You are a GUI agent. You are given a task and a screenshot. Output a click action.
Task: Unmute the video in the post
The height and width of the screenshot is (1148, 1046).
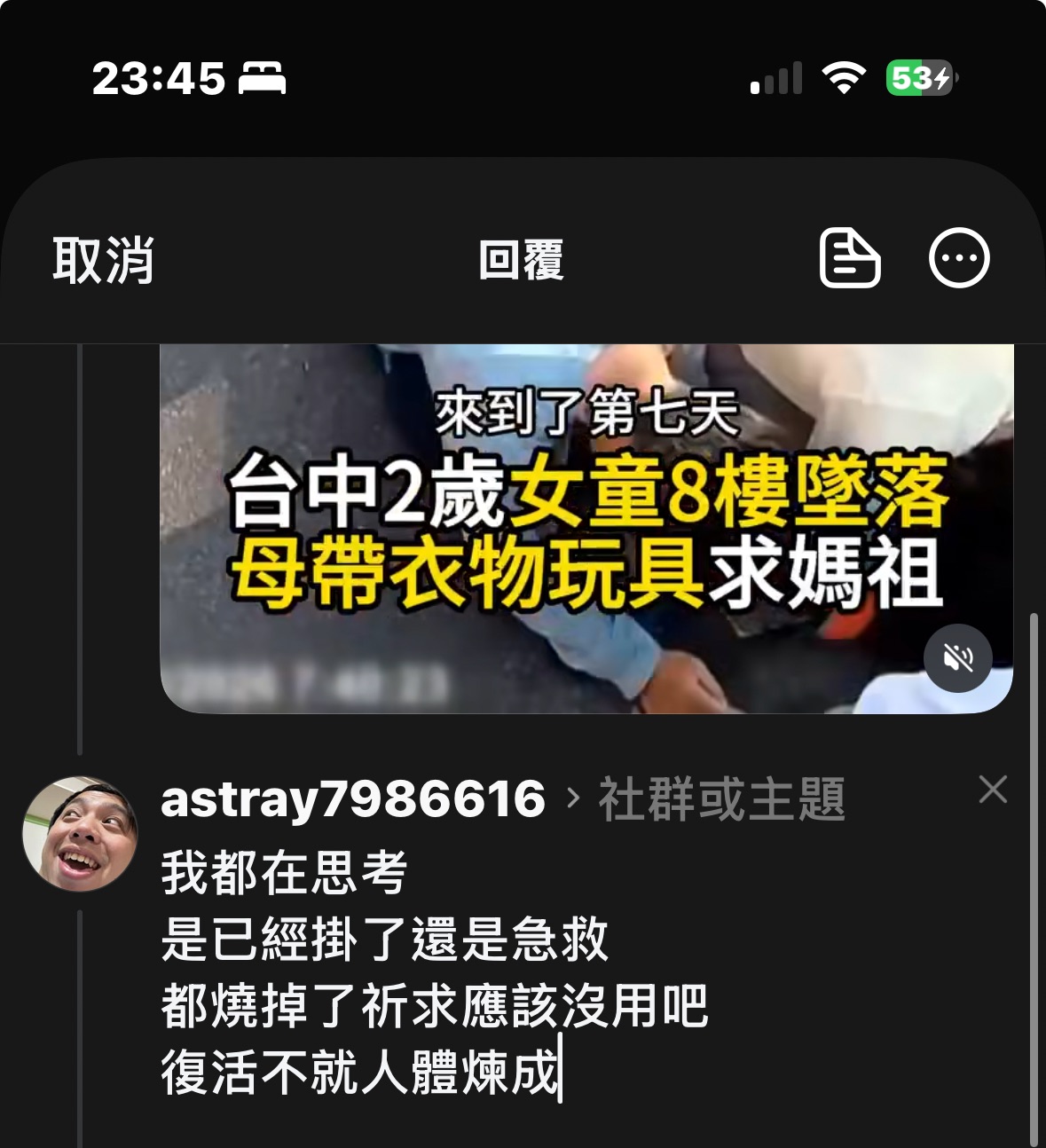[x=957, y=658]
